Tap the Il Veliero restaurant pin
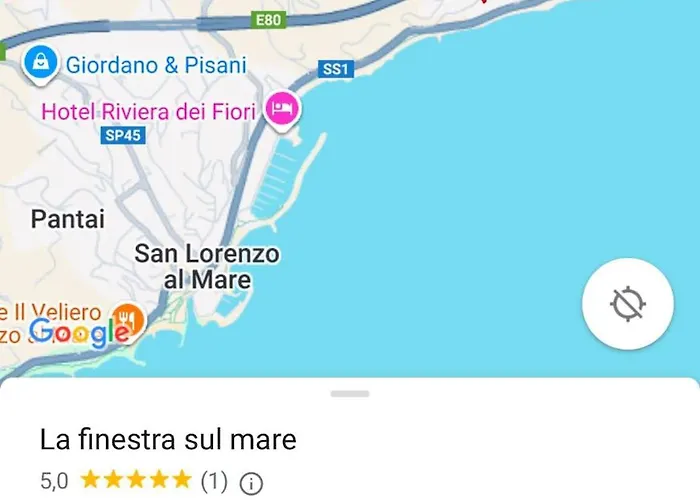The height and width of the screenshot is (500, 700). coord(127,319)
